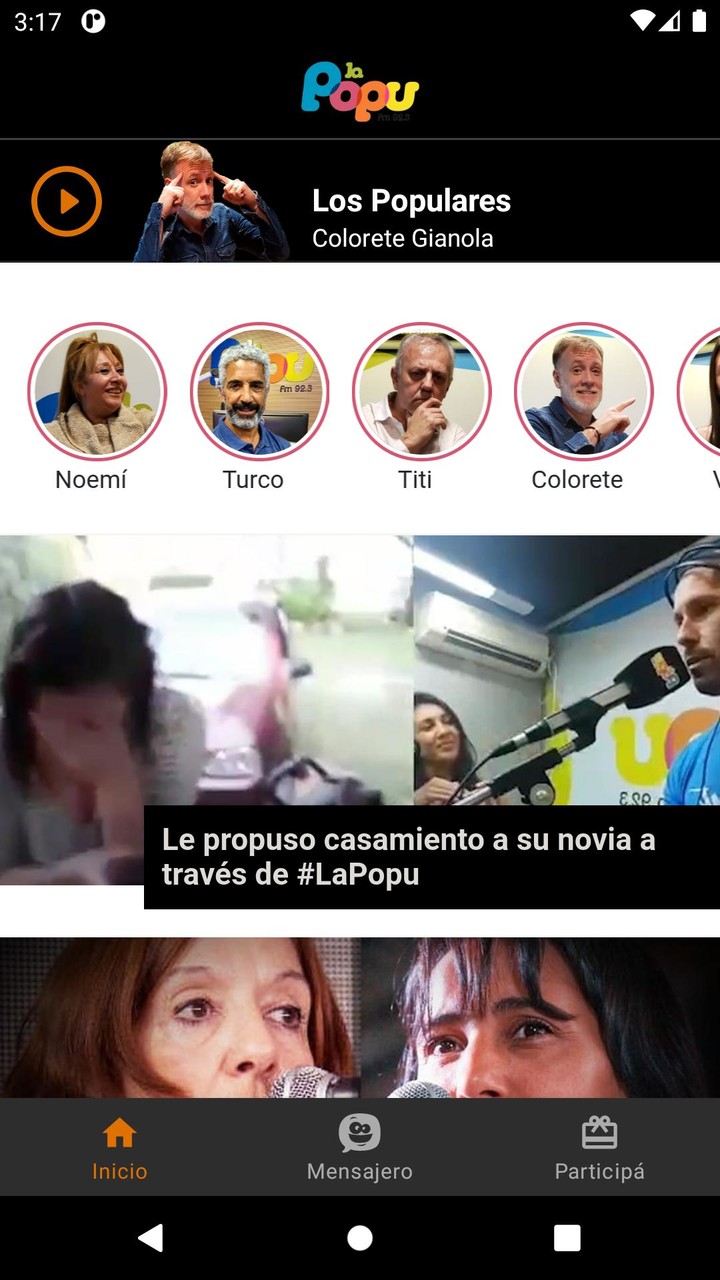Play the Los Populares live stream
This screenshot has height=1280, width=720.
tap(66, 201)
